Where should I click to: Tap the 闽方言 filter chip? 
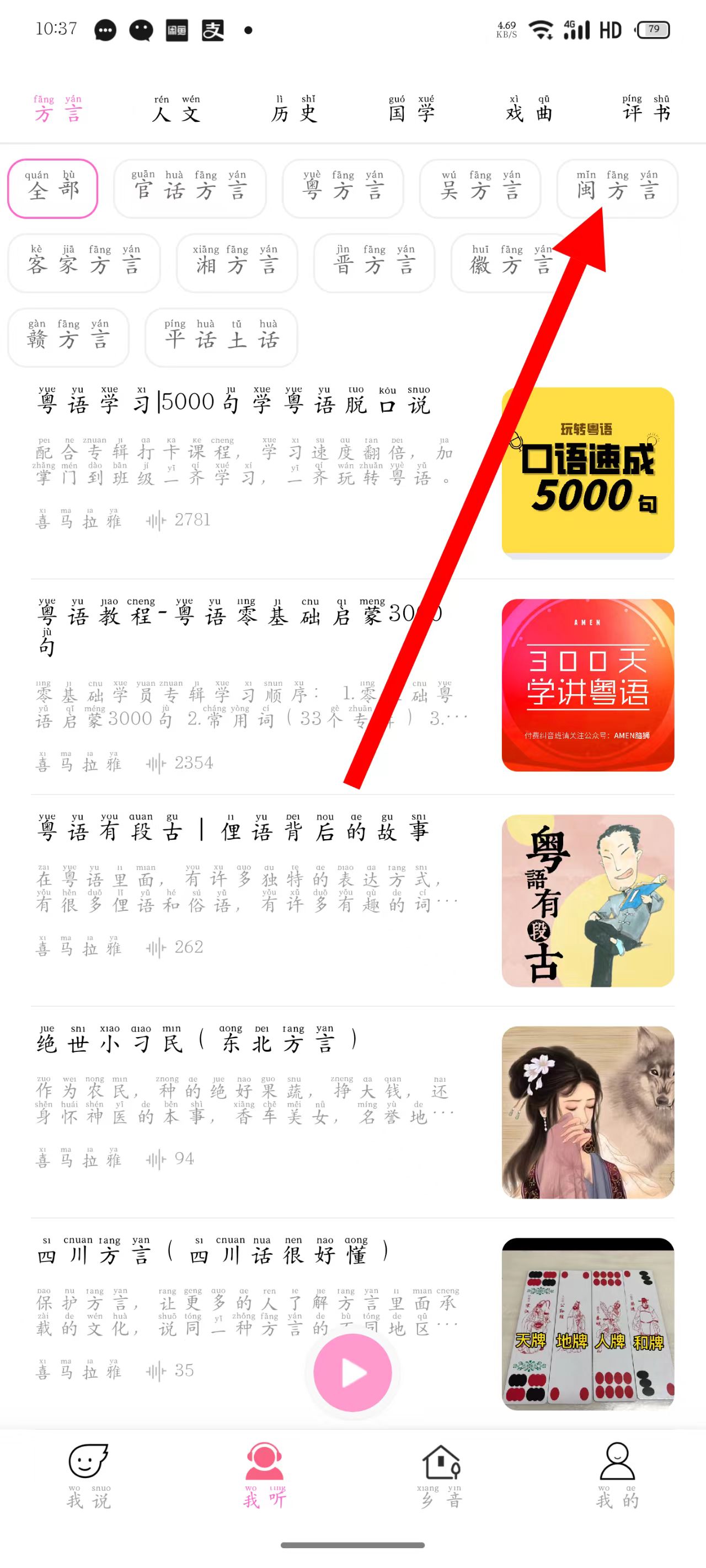click(617, 188)
